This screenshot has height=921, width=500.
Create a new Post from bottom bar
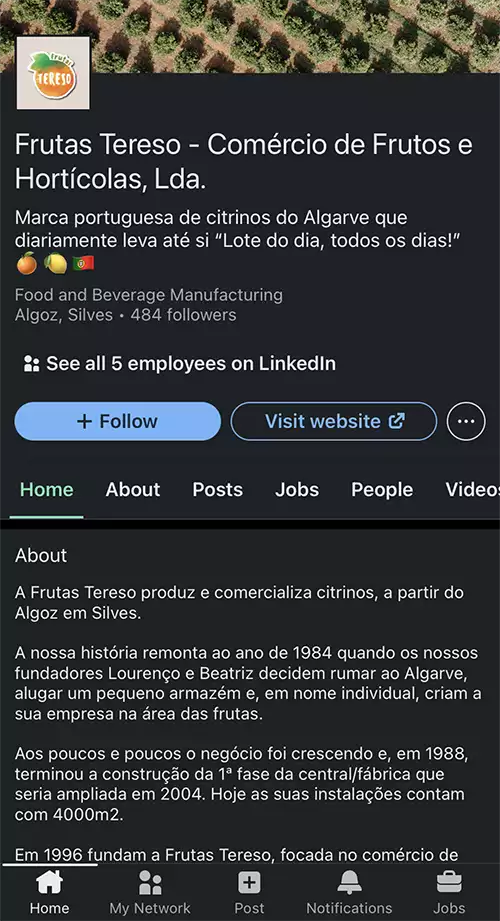point(249,893)
